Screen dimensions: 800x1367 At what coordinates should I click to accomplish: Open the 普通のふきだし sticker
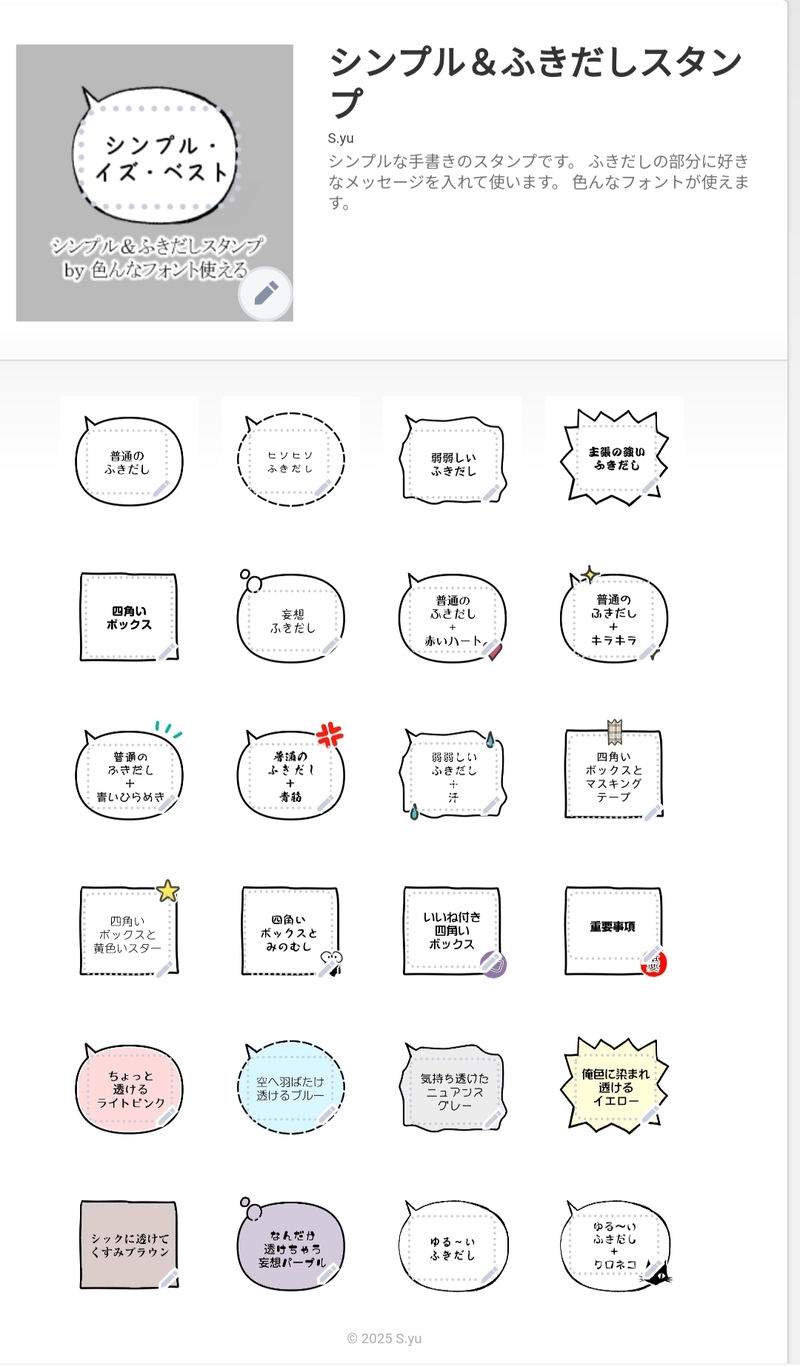pos(129,463)
